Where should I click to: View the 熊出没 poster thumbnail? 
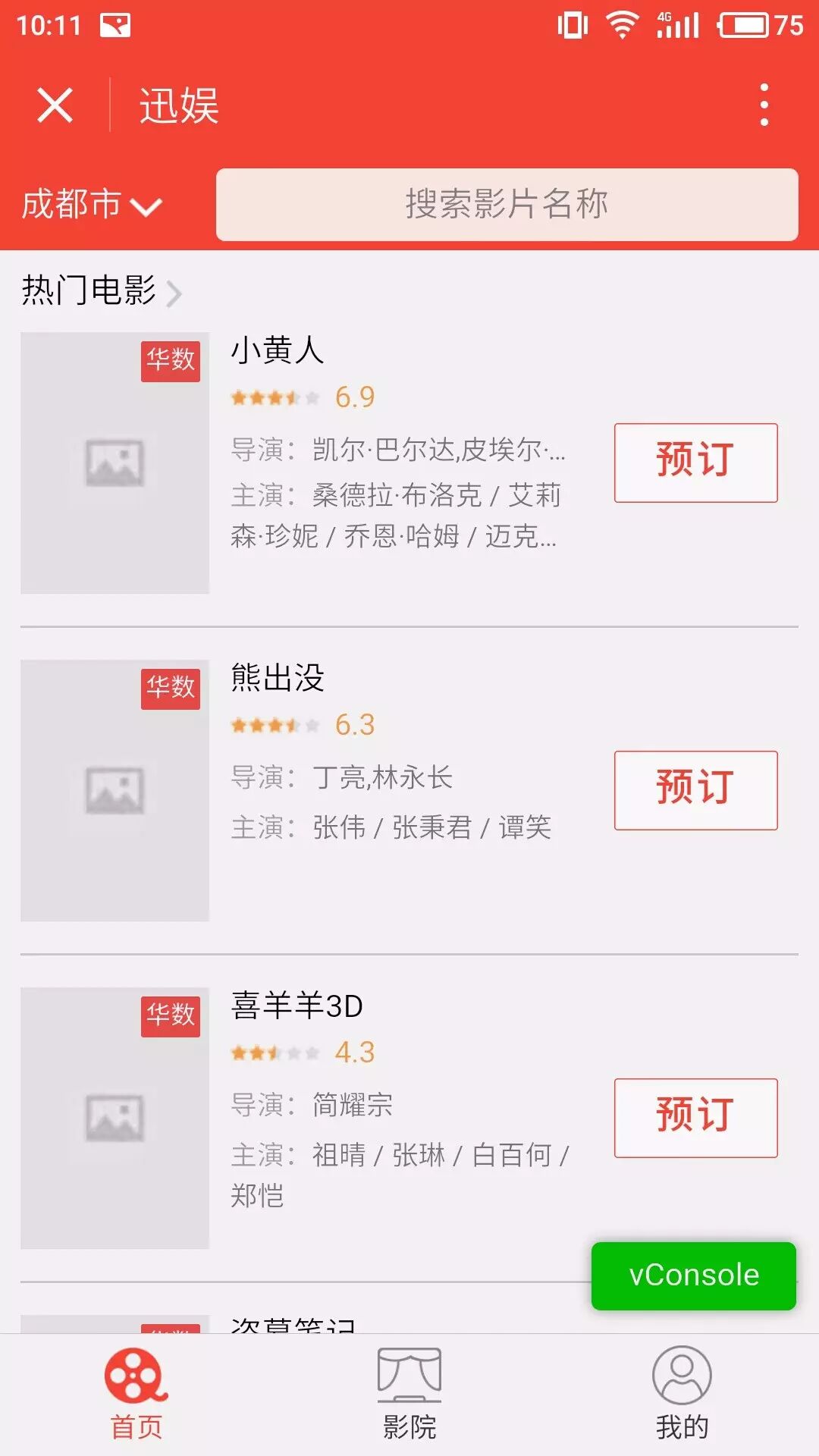coord(115,790)
